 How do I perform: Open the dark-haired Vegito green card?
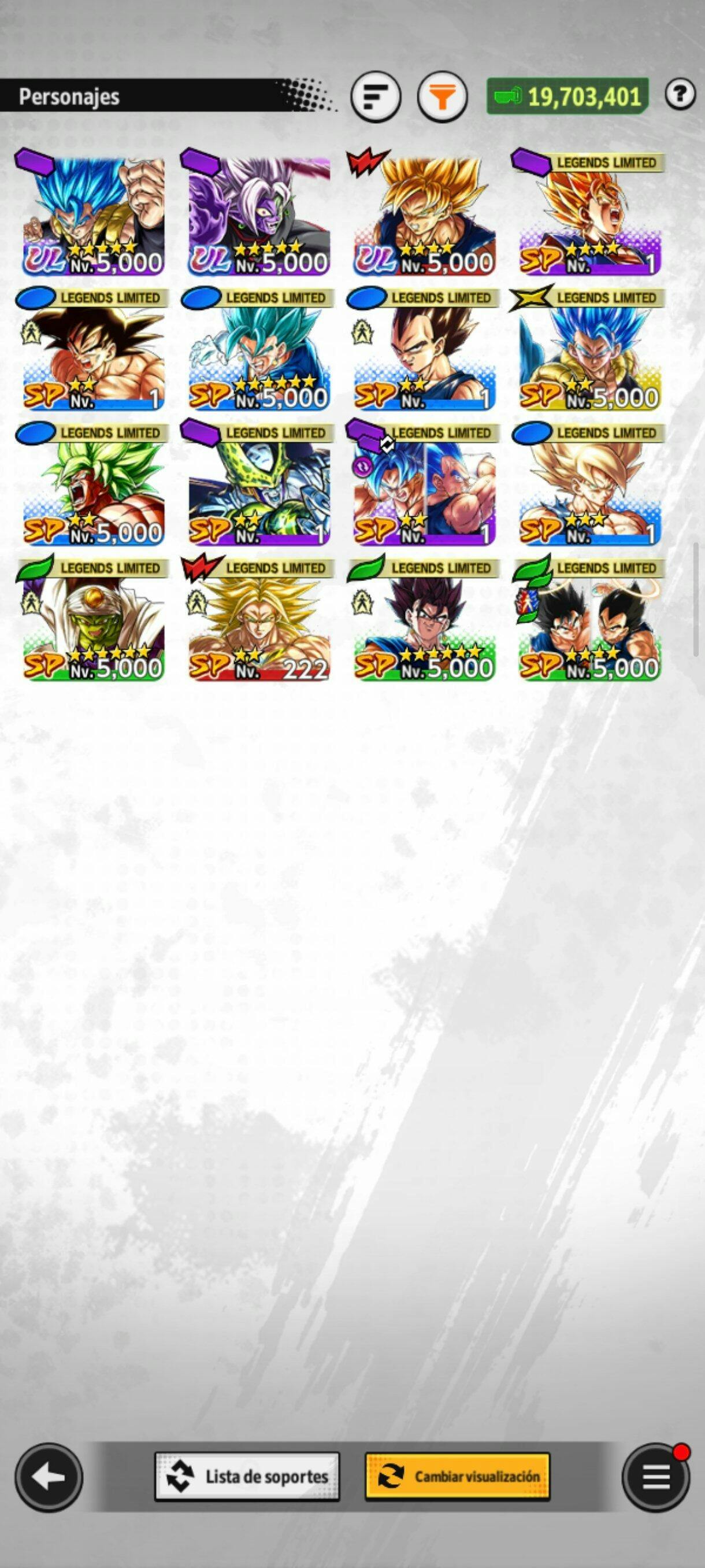point(425,621)
